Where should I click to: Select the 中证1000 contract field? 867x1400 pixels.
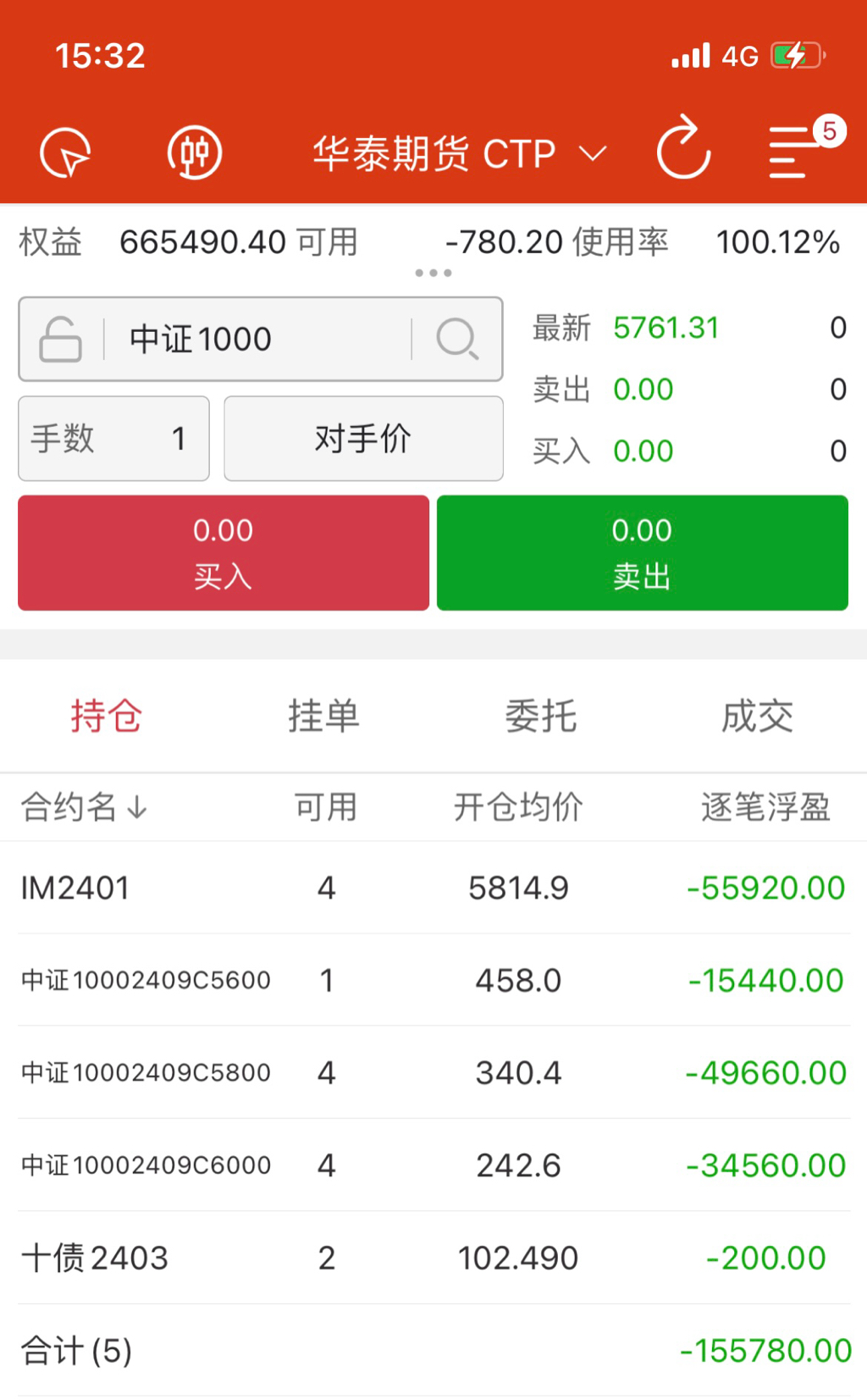[254, 339]
